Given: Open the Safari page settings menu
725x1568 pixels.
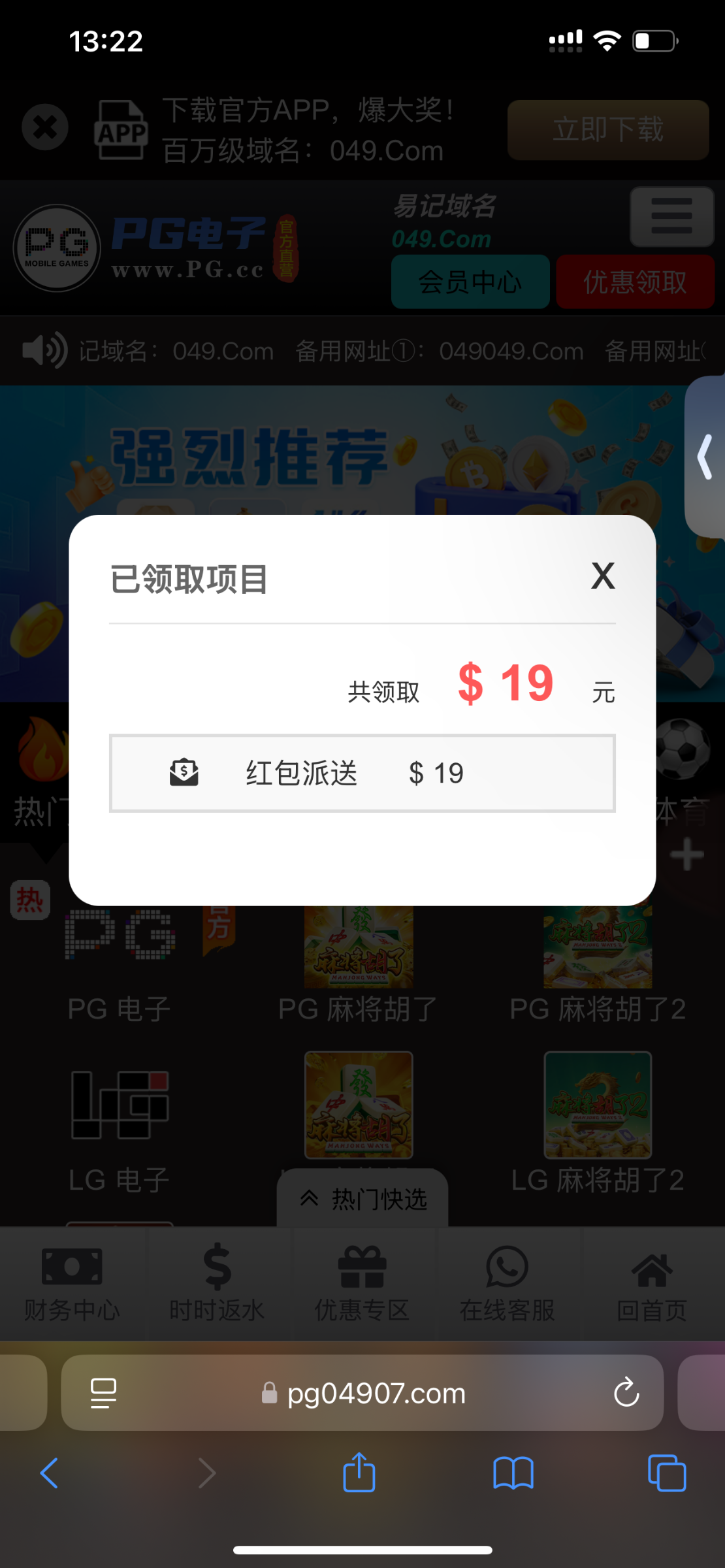Looking at the screenshot, I should click(x=103, y=1392).
